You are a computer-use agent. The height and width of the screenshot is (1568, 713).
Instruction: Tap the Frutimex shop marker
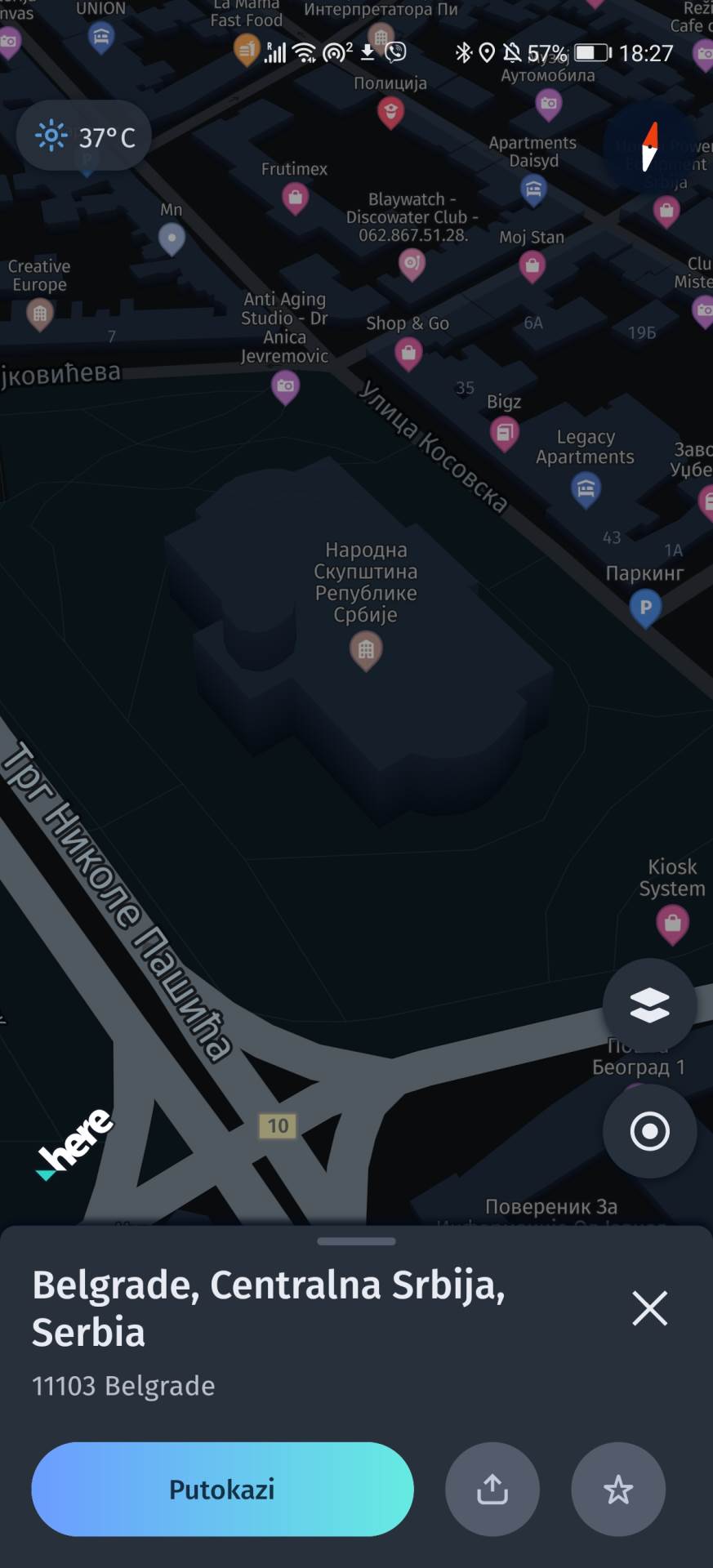295,197
